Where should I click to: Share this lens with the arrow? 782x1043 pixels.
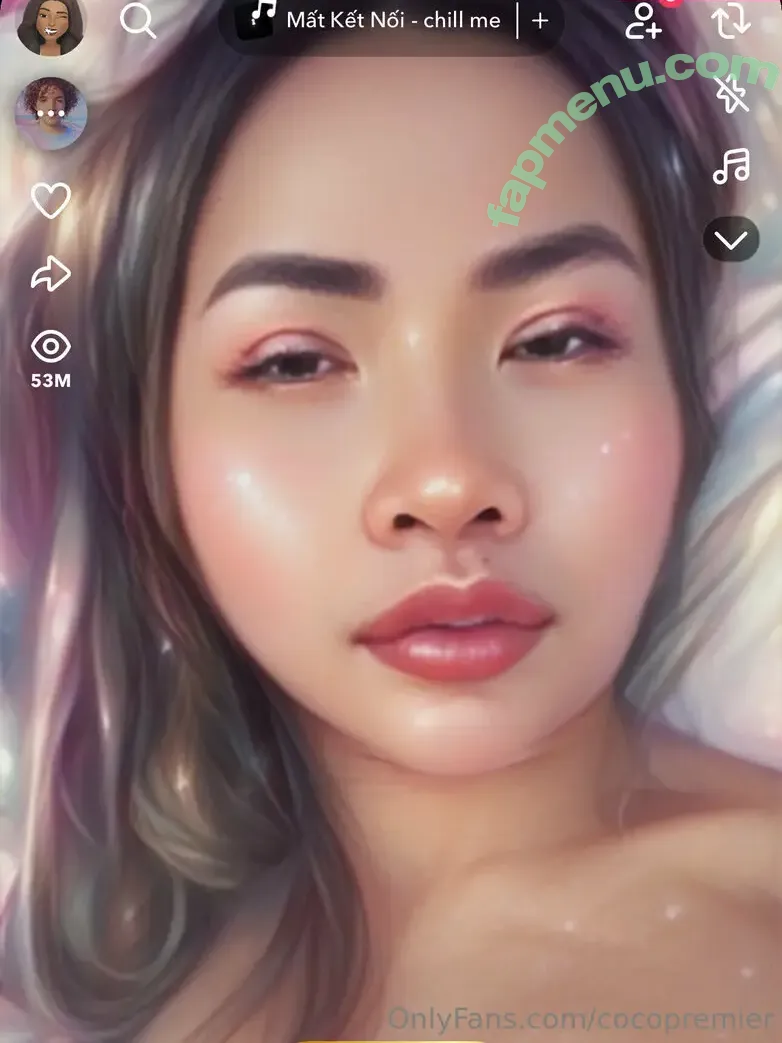pyautogui.click(x=50, y=273)
